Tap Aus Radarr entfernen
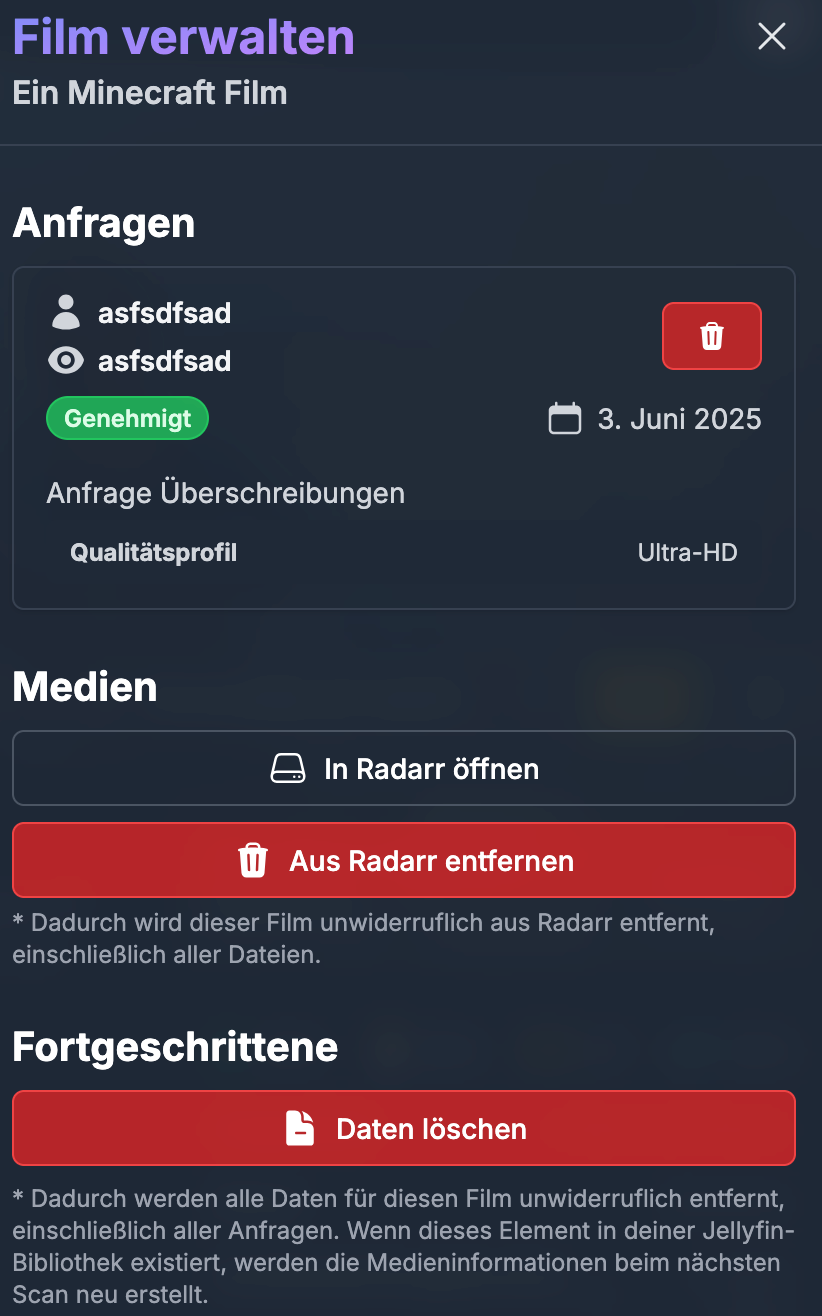Image resolution: width=822 pixels, height=1316 pixels. 404,860
